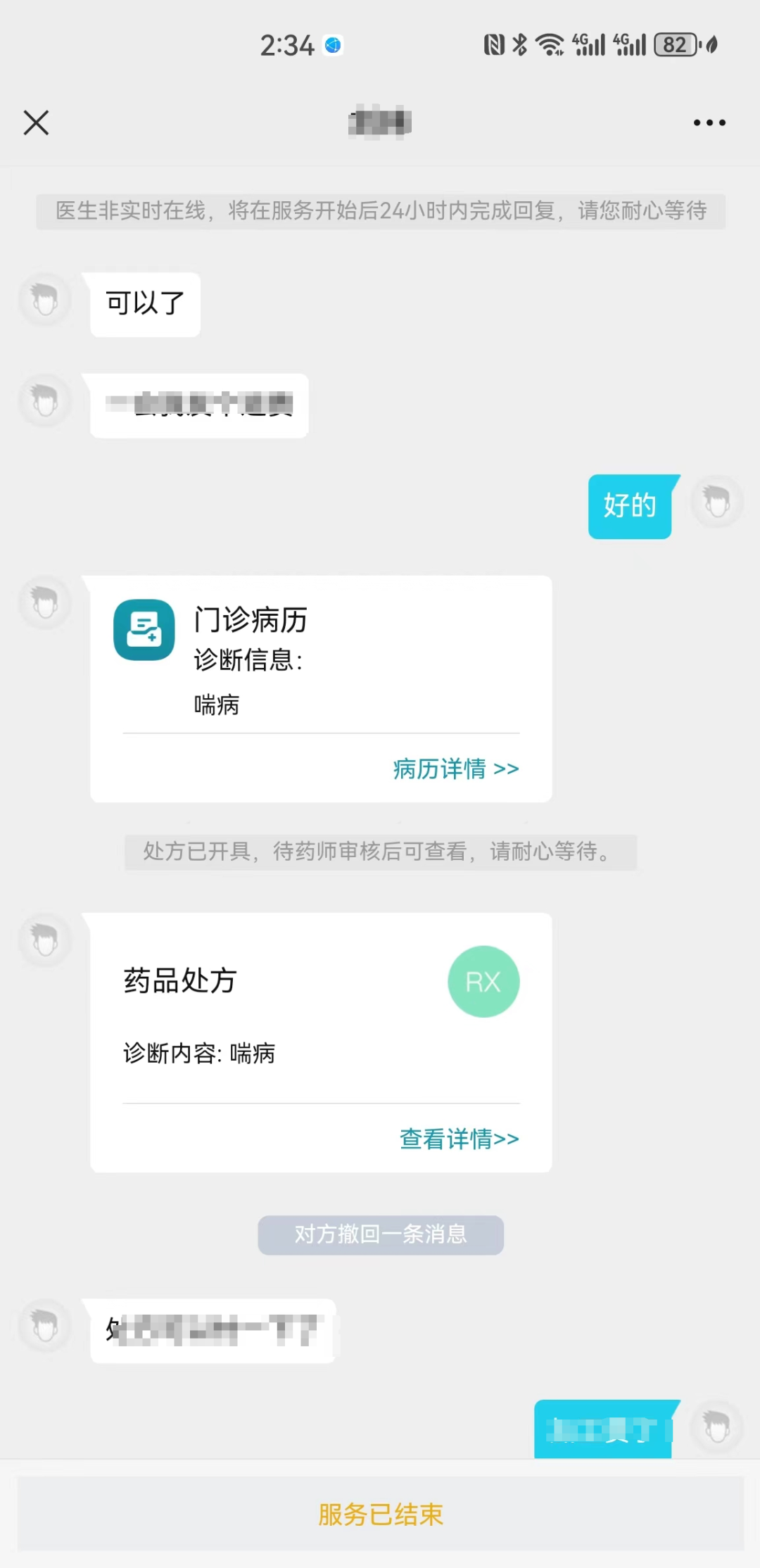This screenshot has height=1568, width=760.
Task: Open the three-dot overflow menu
Action: [709, 122]
